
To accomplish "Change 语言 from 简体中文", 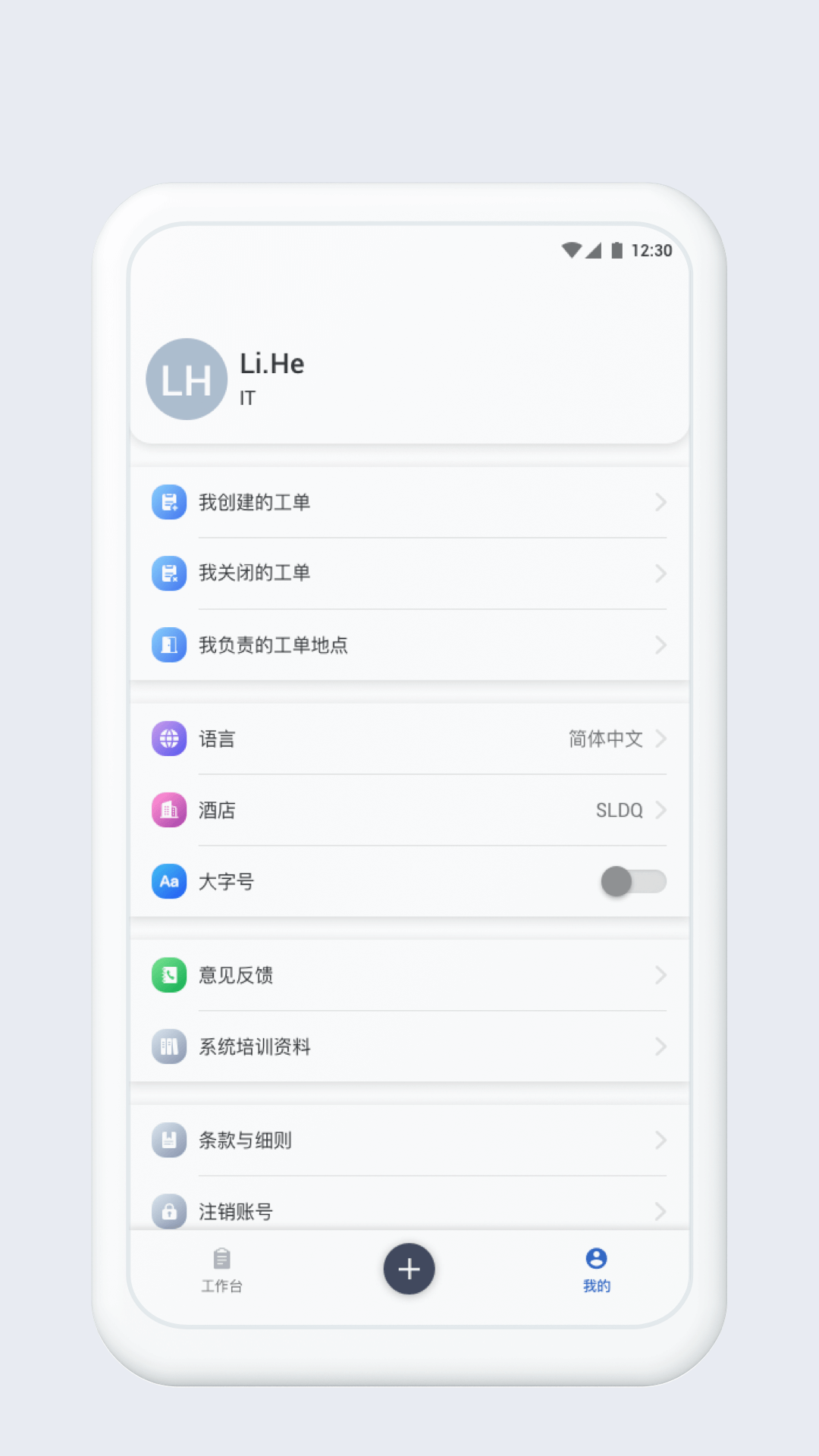I will 409,739.
